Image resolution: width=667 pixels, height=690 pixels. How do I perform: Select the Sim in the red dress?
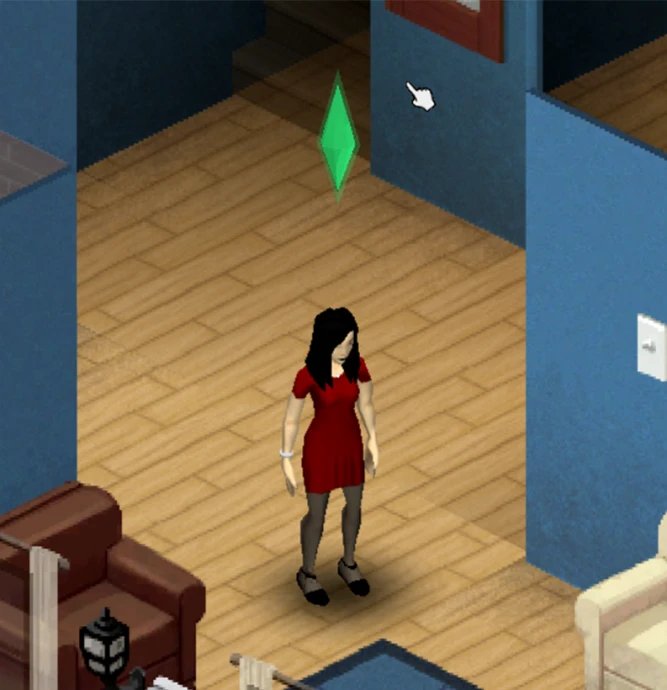click(x=330, y=430)
